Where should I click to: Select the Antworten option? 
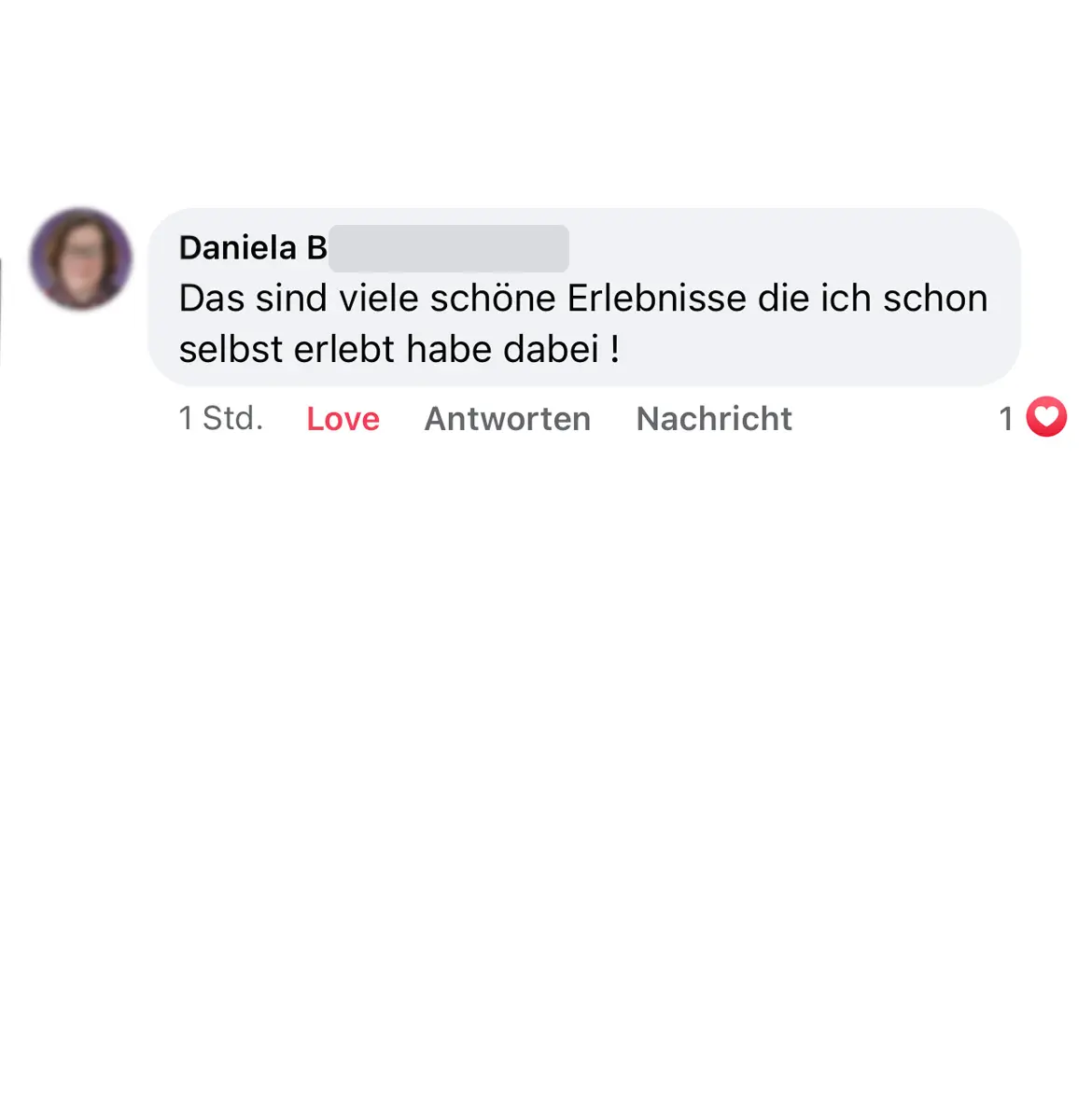508,419
